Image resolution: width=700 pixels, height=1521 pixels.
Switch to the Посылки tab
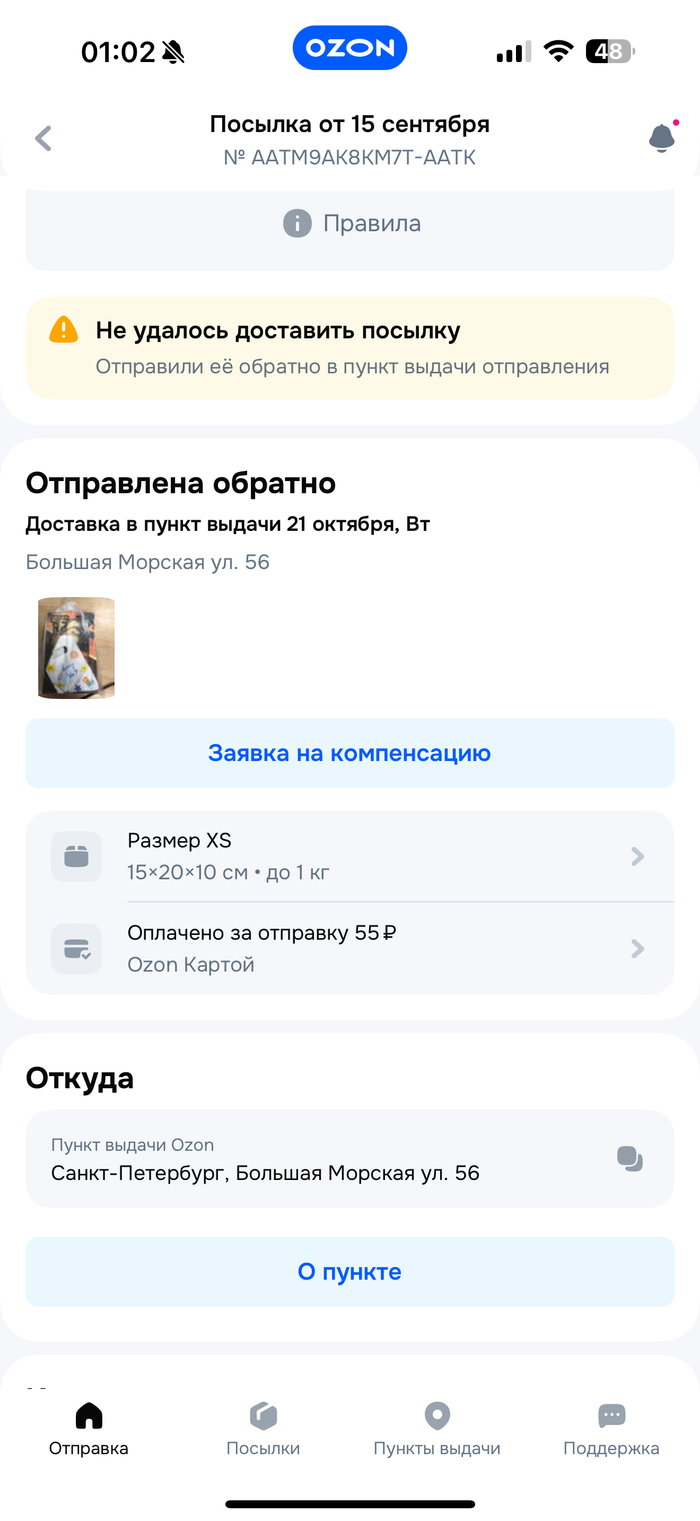pos(263,1429)
